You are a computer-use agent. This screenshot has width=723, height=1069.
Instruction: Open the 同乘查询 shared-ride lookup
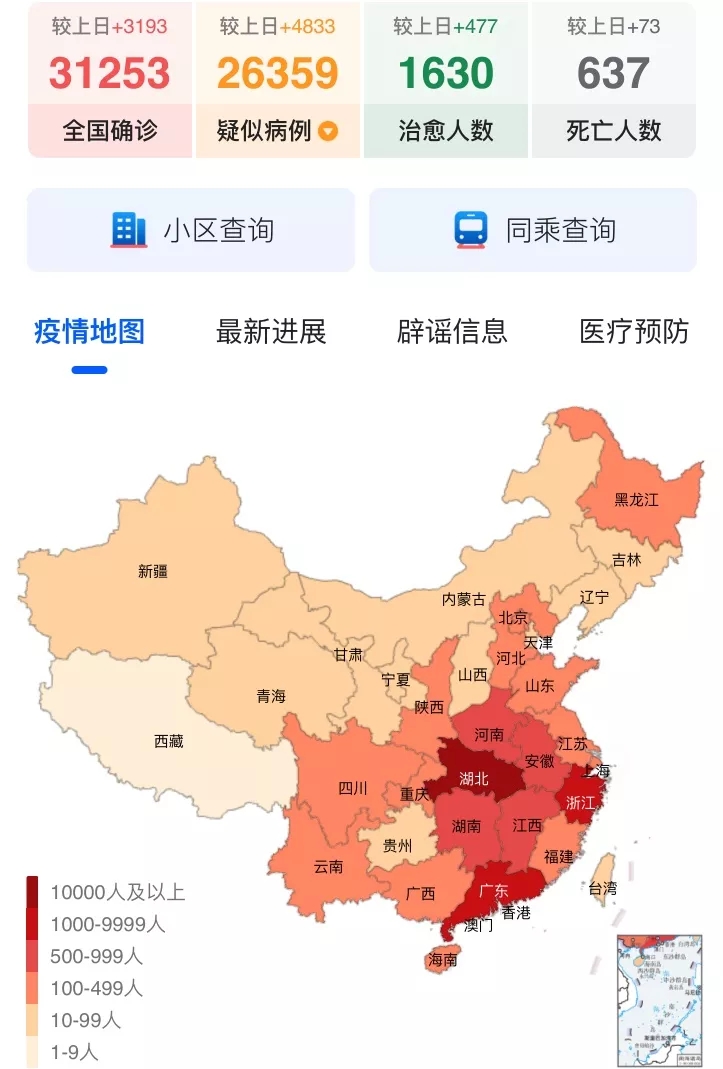(x=533, y=230)
